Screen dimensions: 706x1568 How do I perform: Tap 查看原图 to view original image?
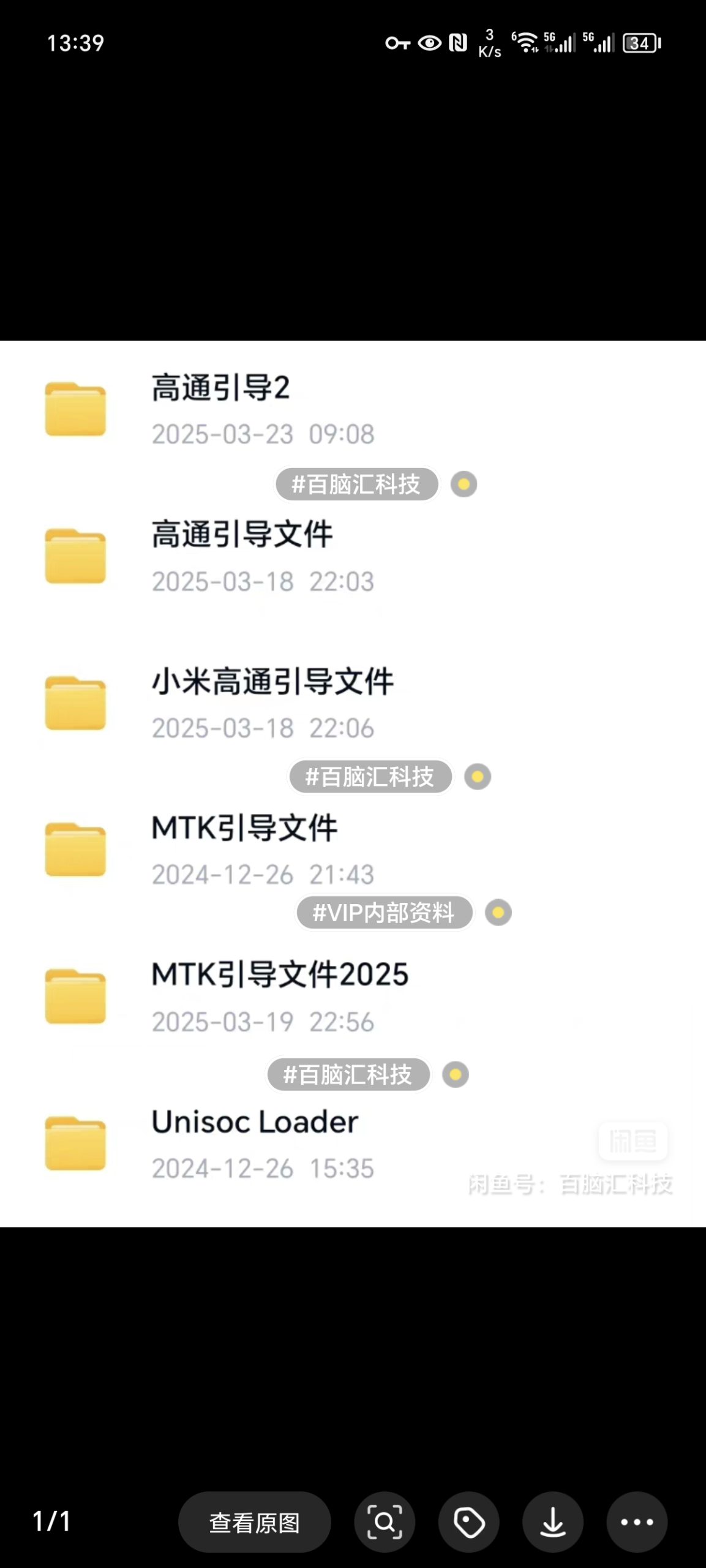pos(255,1521)
